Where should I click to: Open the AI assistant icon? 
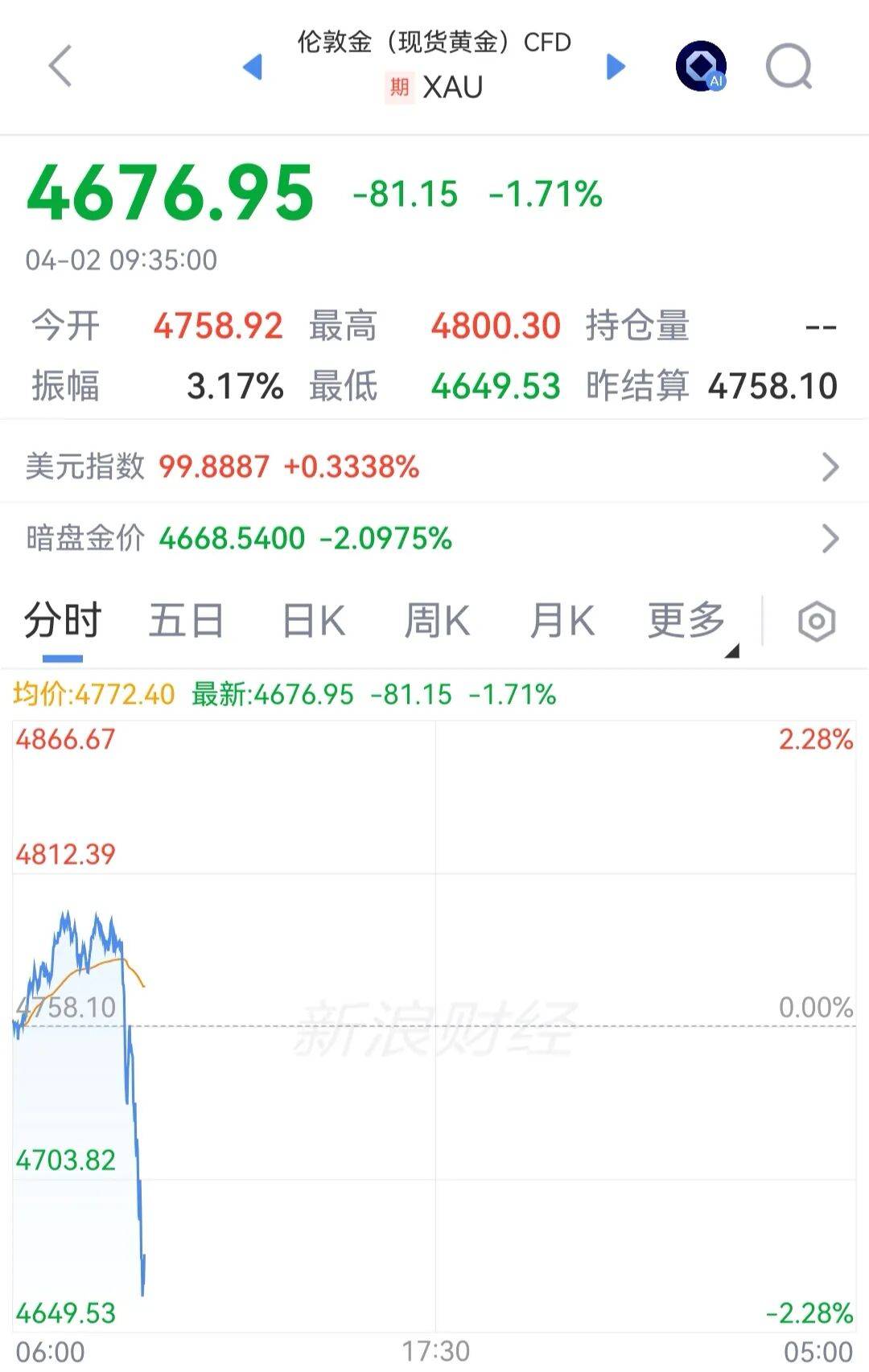(x=701, y=66)
